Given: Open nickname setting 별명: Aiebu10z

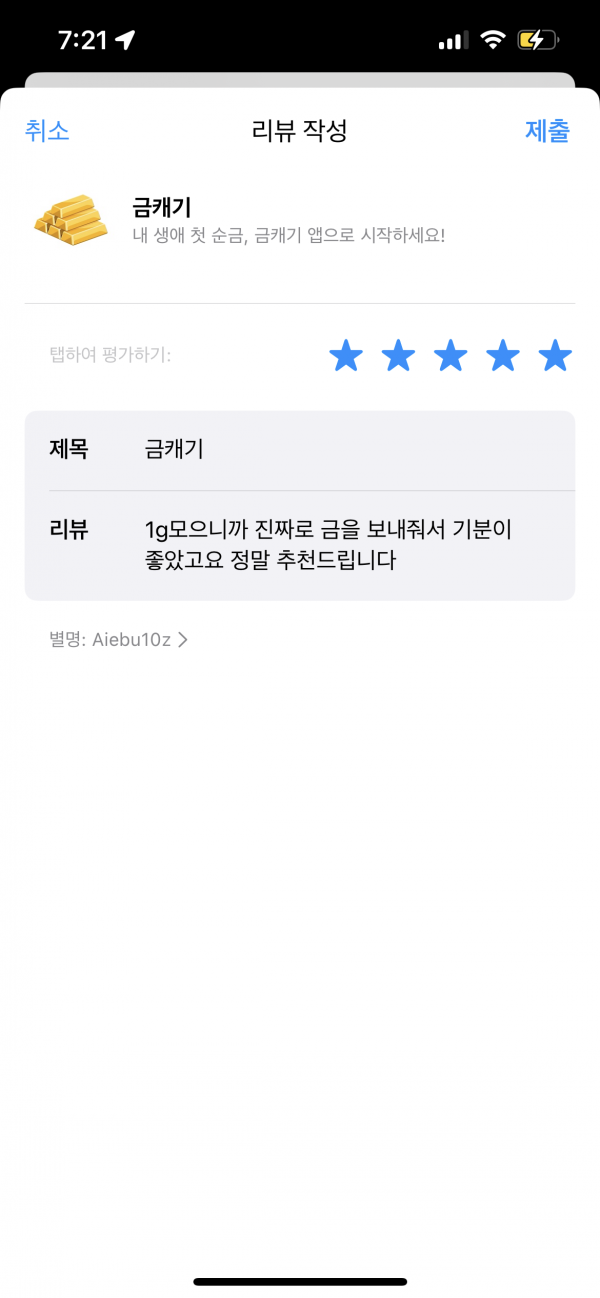Looking at the screenshot, I should click(118, 640).
